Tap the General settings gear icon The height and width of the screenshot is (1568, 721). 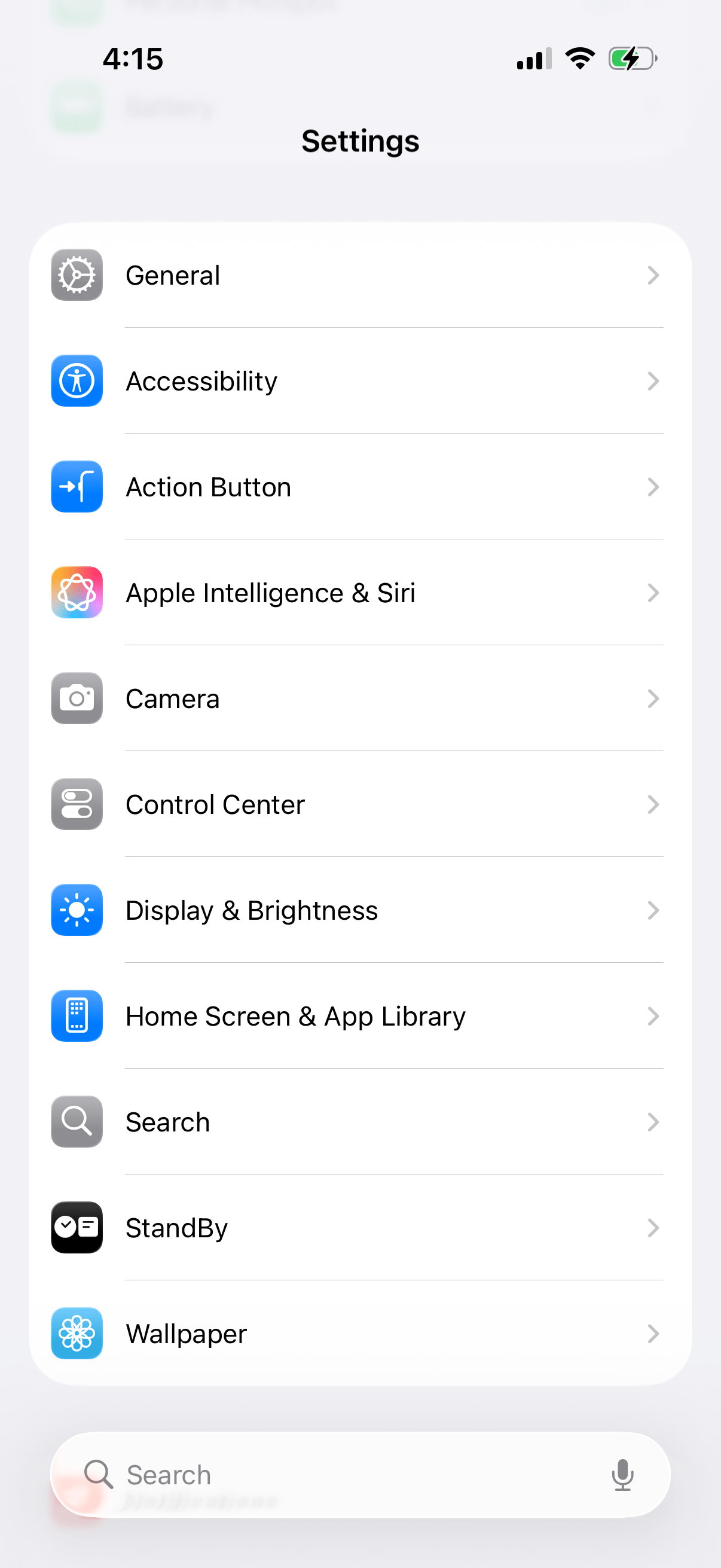(77, 275)
